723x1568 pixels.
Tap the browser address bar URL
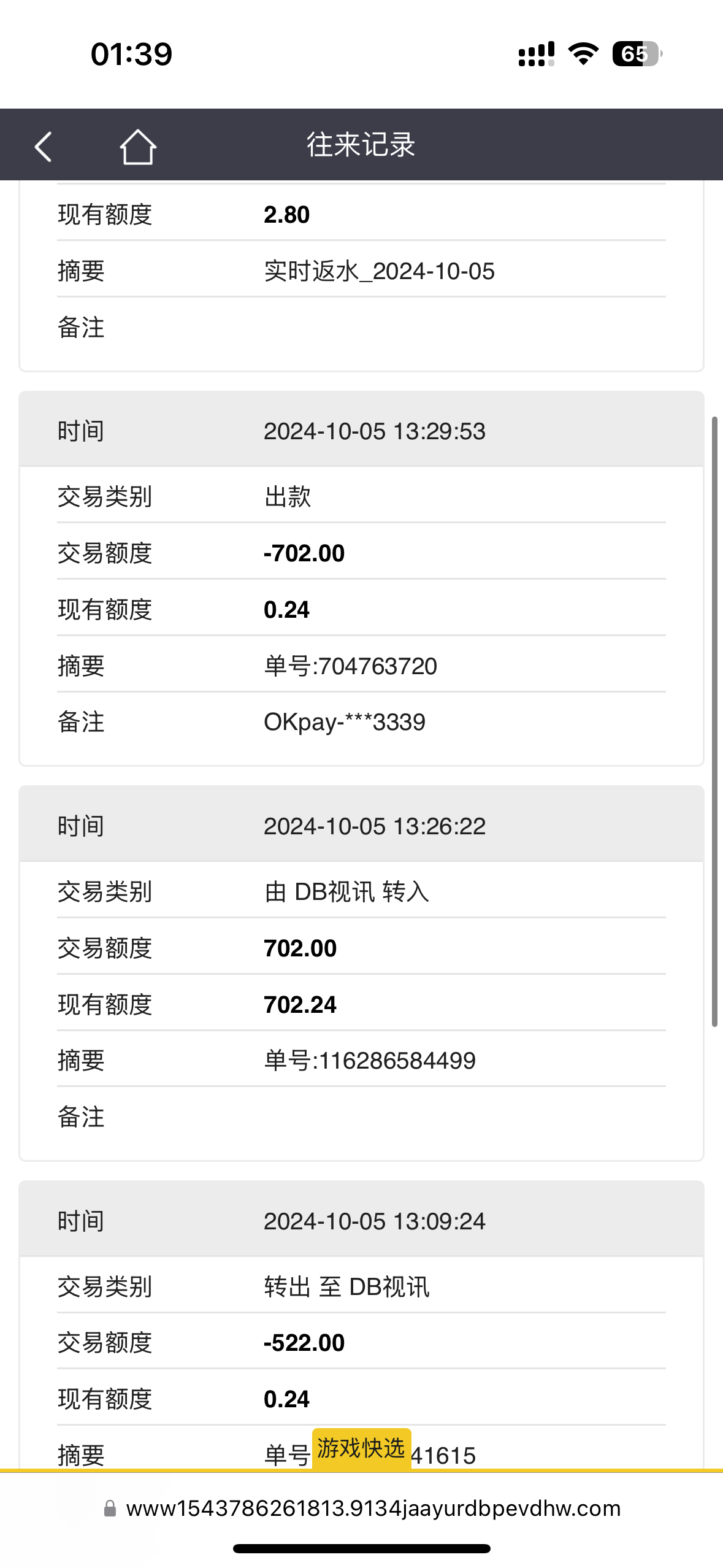(373, 1508)
